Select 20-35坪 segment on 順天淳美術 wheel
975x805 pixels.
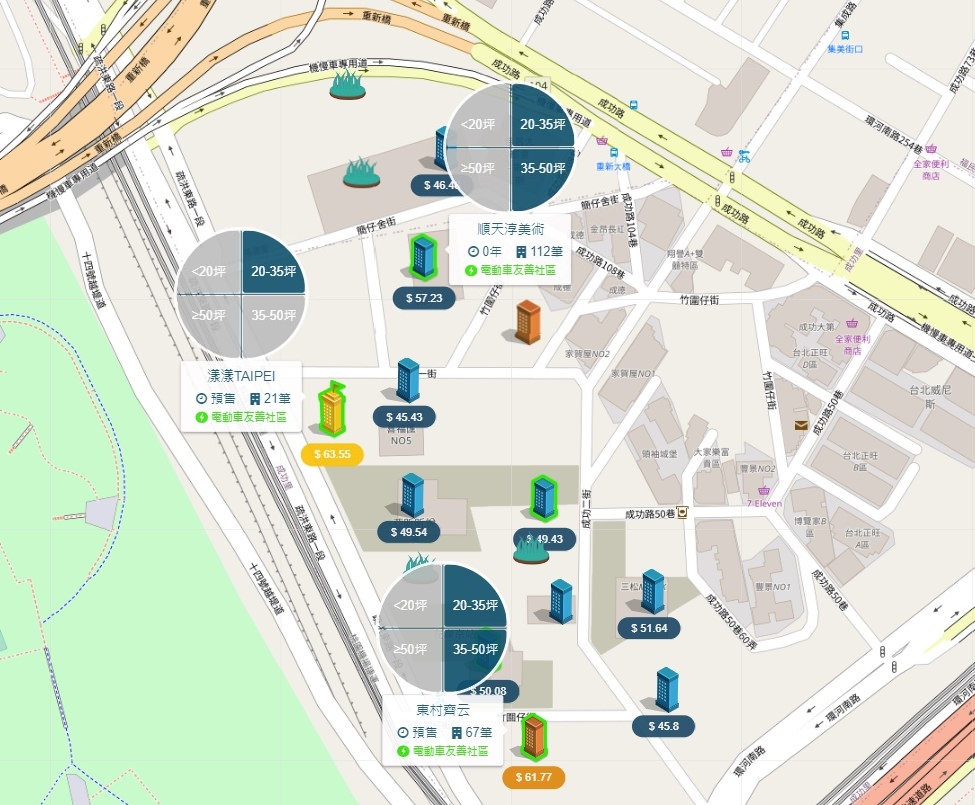pyautogui.click(x=543, y=125)
